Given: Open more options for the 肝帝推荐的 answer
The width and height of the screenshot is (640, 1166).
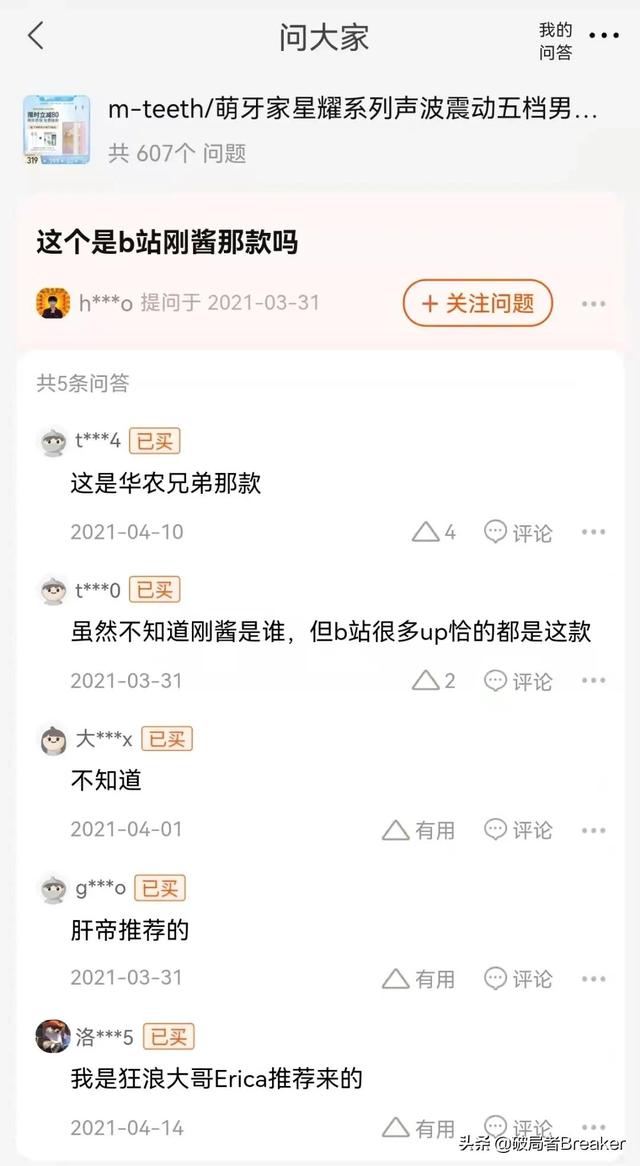Looking at the screenshot, I should coord(594,979).
